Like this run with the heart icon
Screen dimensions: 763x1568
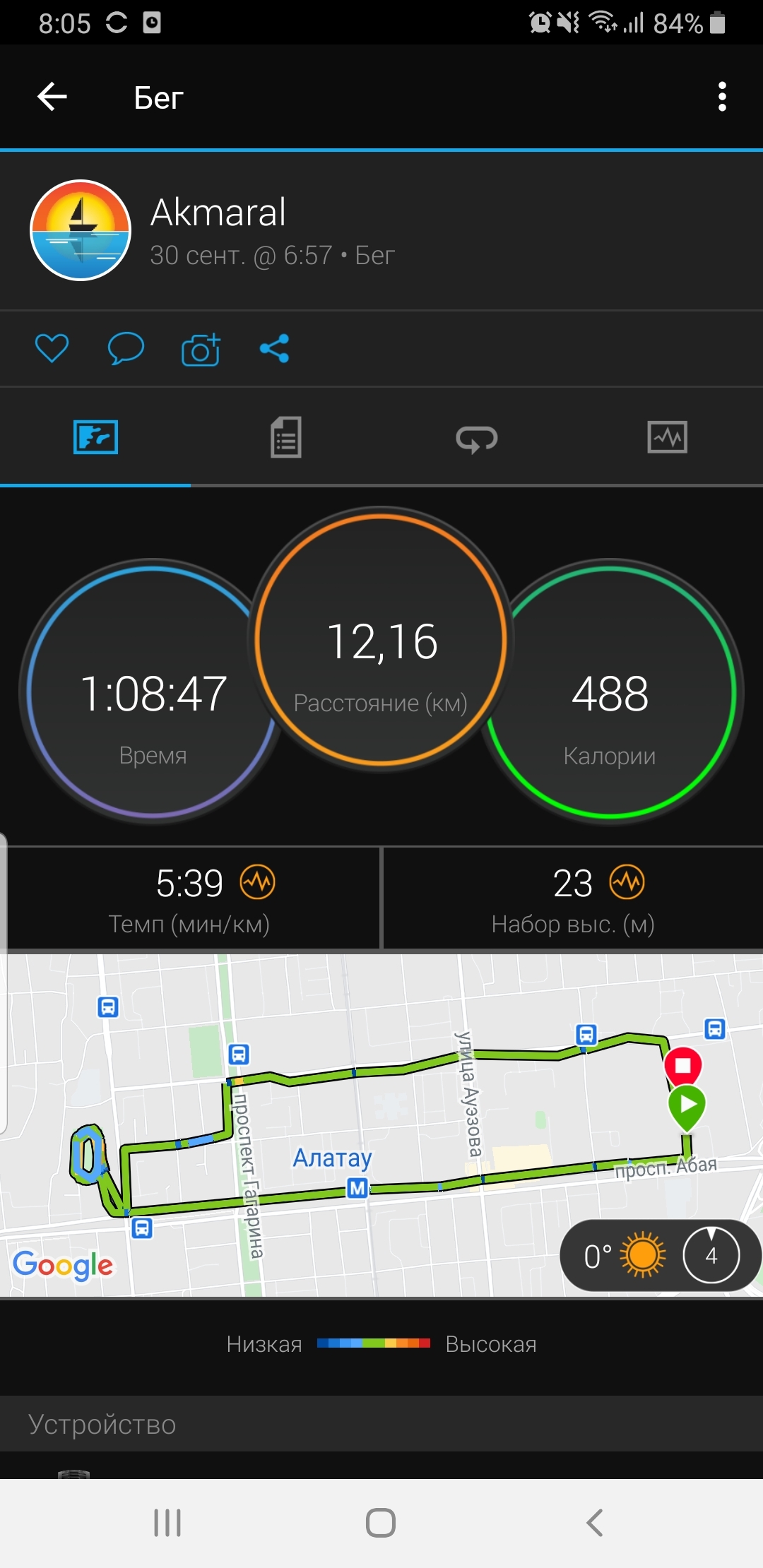point(52,348)
